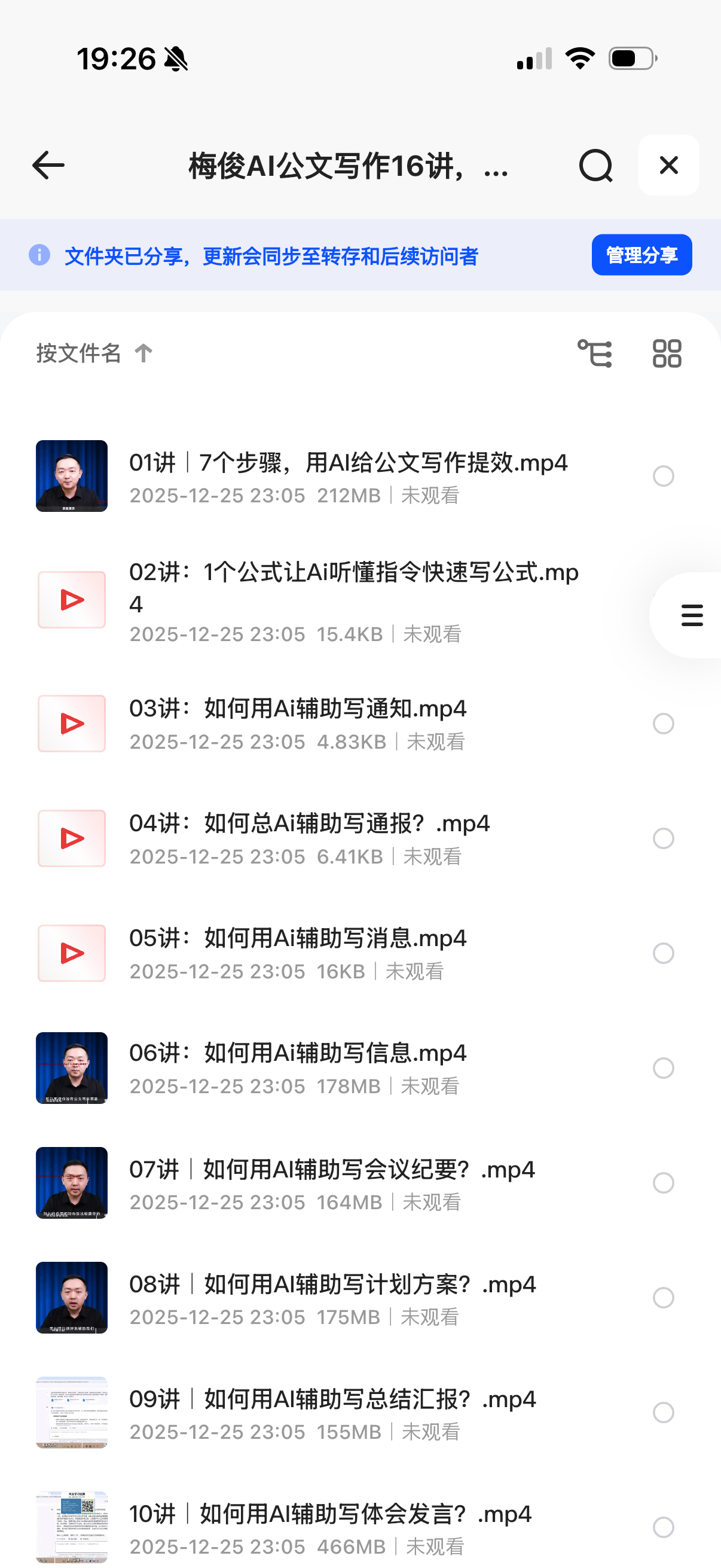Select the circle for 04讲 file

tap(663, 839)
